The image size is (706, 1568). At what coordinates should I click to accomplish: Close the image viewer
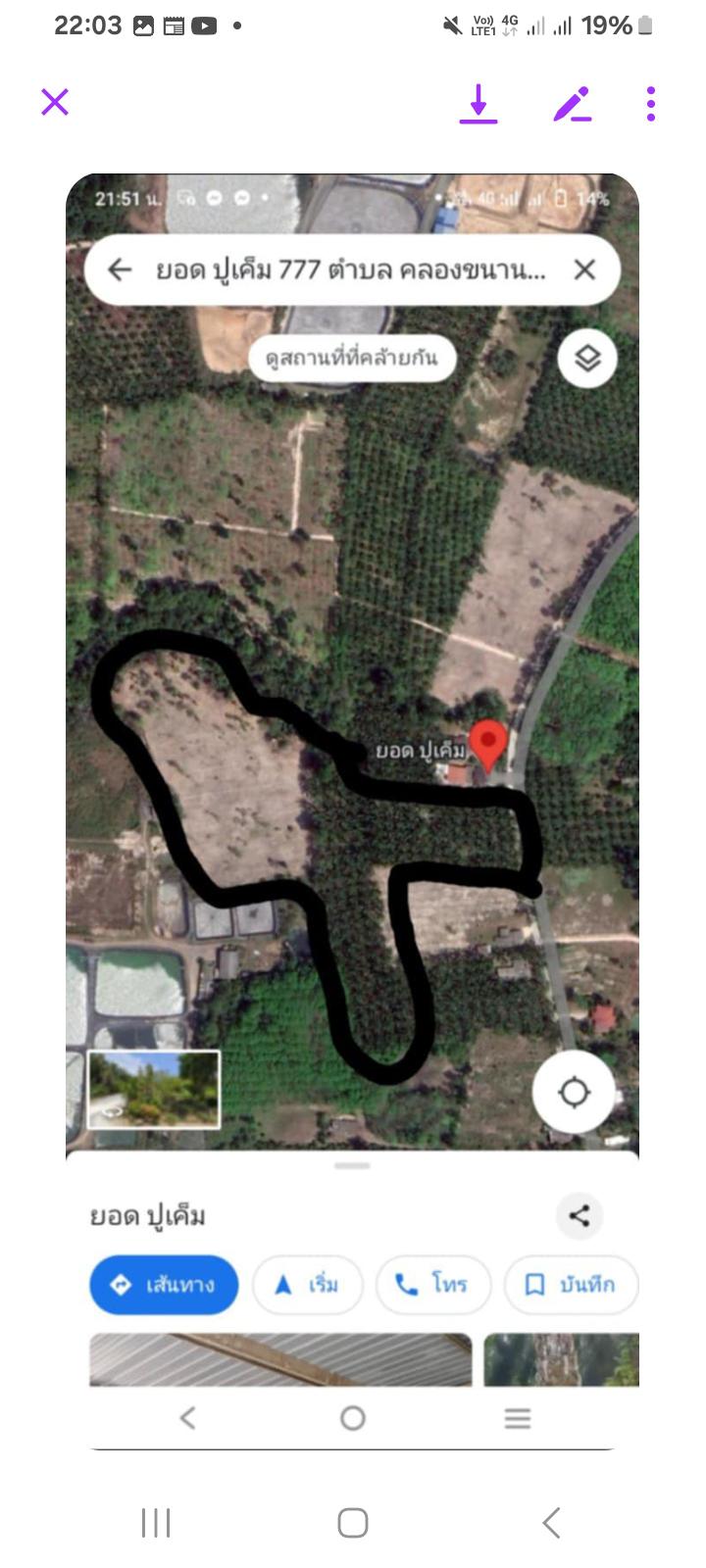[x=55, y=102]
